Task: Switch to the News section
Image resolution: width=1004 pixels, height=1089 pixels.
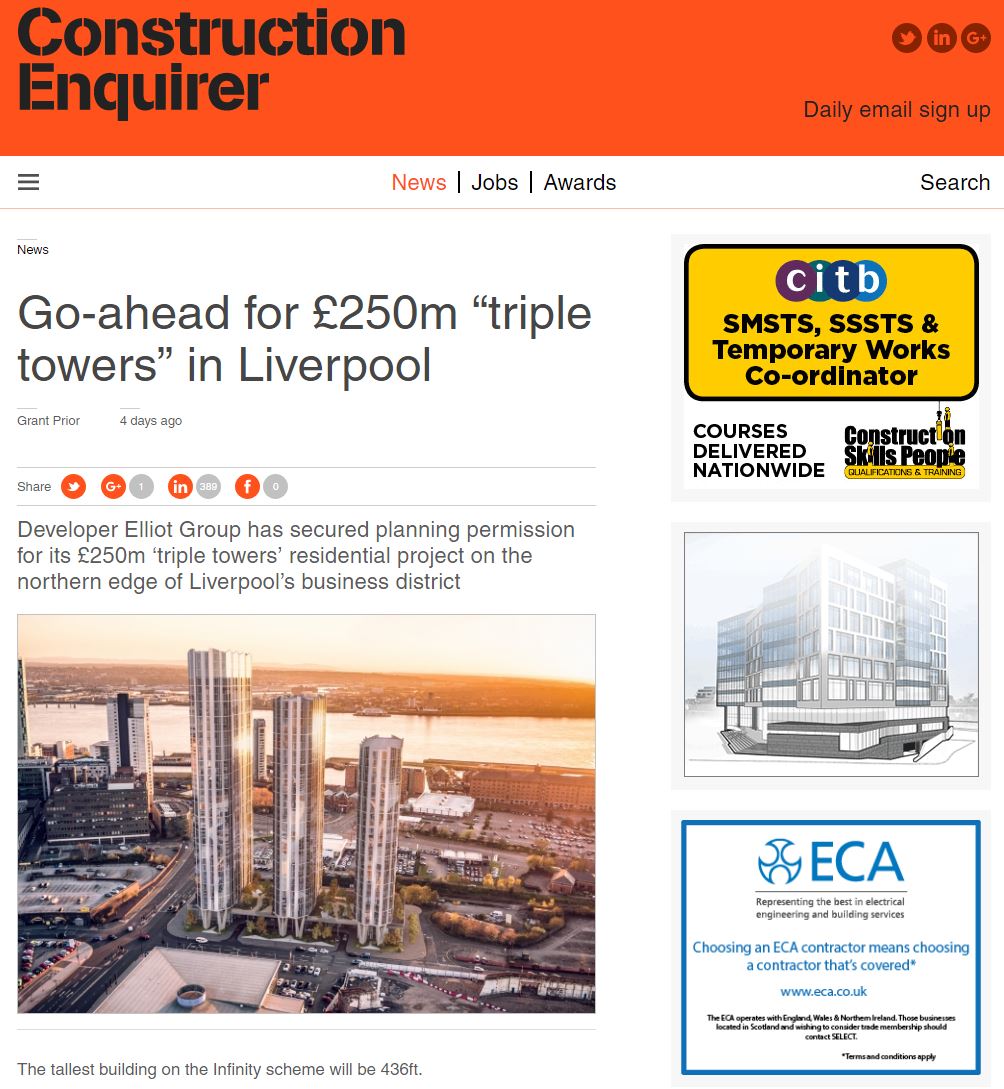Action: tap(418, 183)
